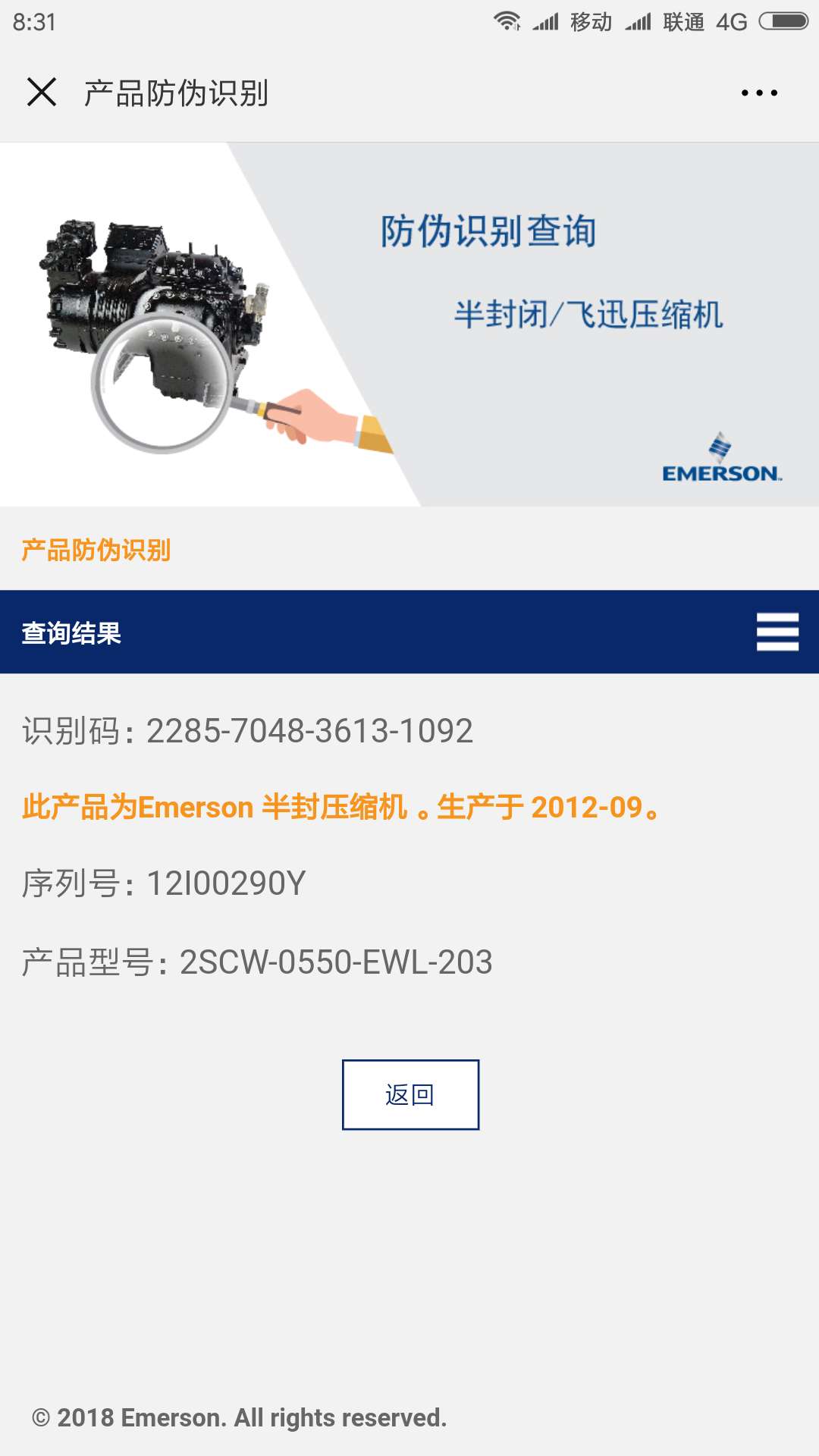Close the 产品防伪识别 page via the X
819x1456 pixels.
pos(41,93)
